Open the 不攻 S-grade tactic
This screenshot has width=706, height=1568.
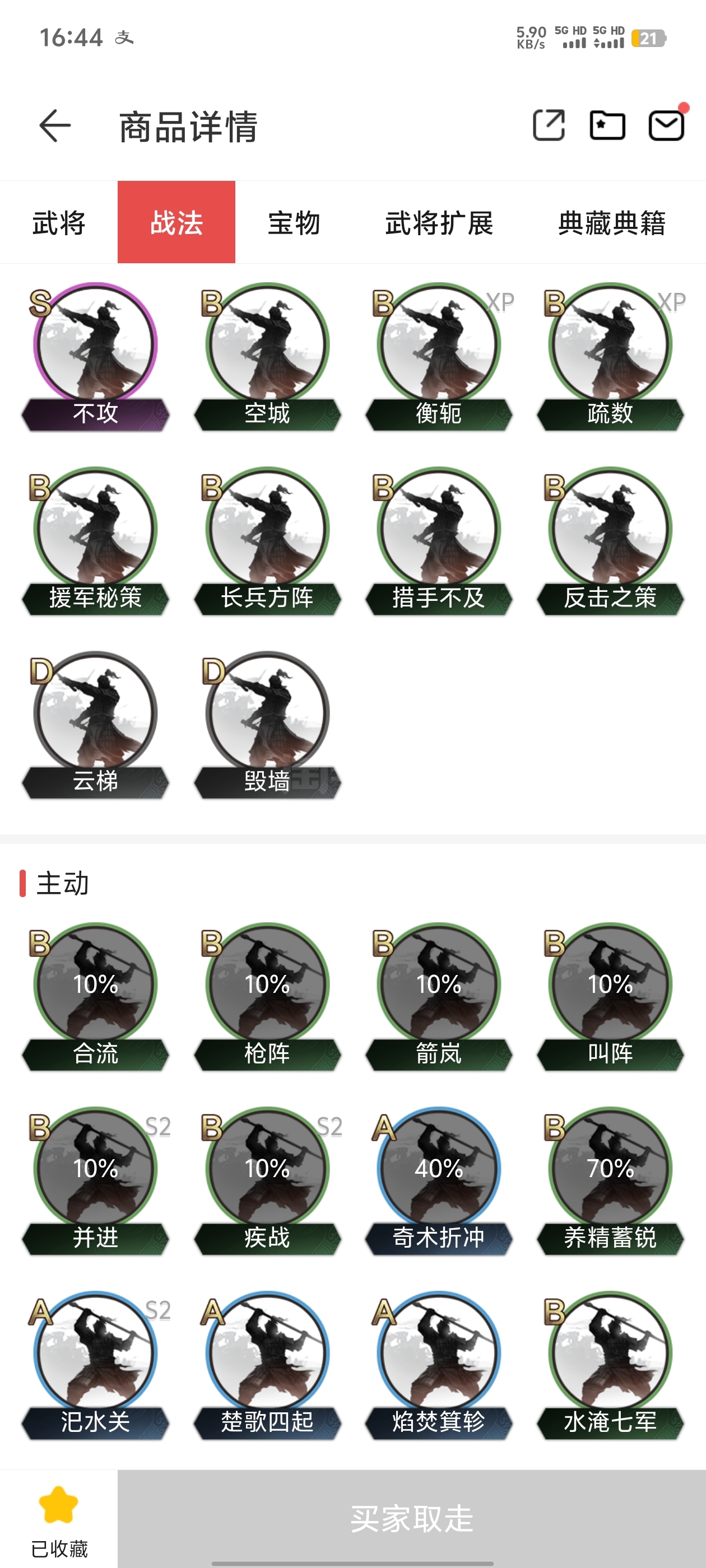tap(96, 357)
